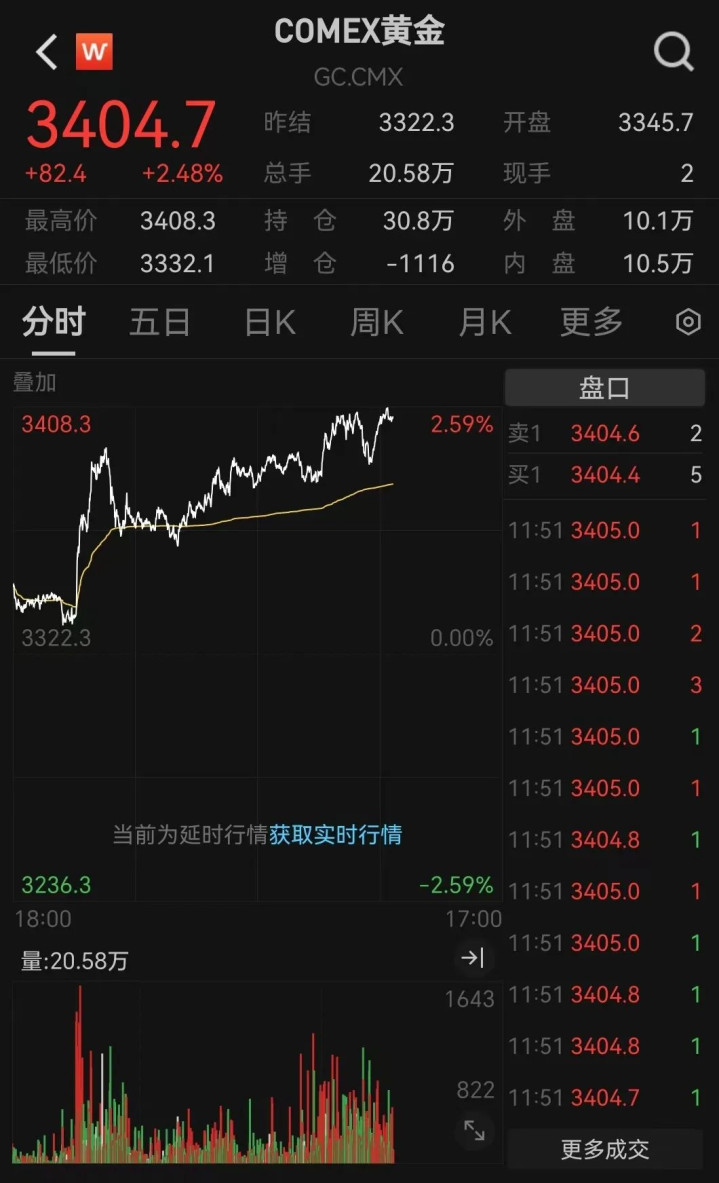Switch to the 五日 chart tab

(x=160, y=322)
